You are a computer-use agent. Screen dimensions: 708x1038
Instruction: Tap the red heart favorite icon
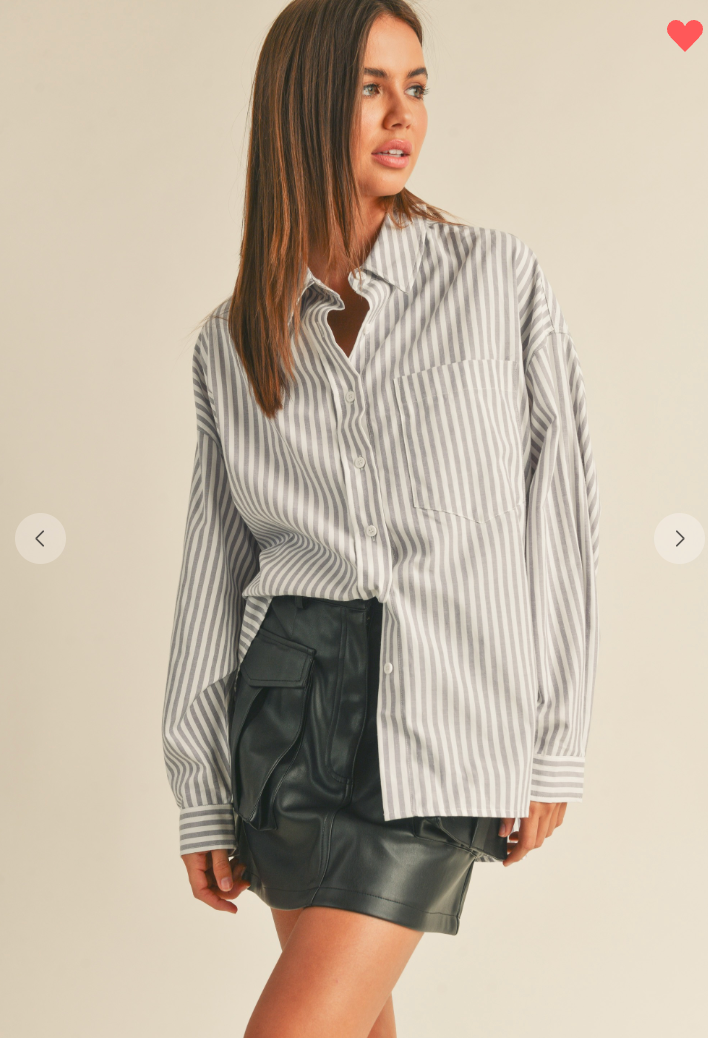(x=685, y=35)
